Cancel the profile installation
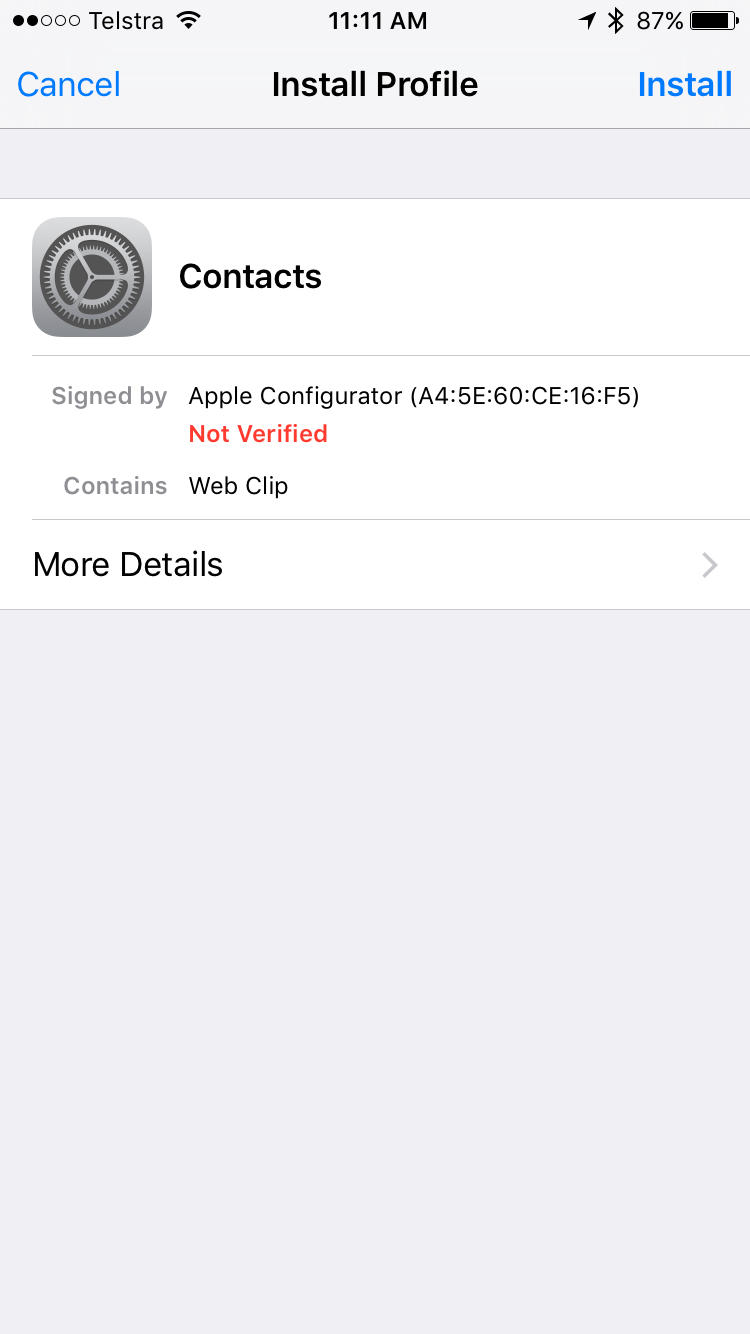Screen dimensions: 750x1334 tap(69, 84)
